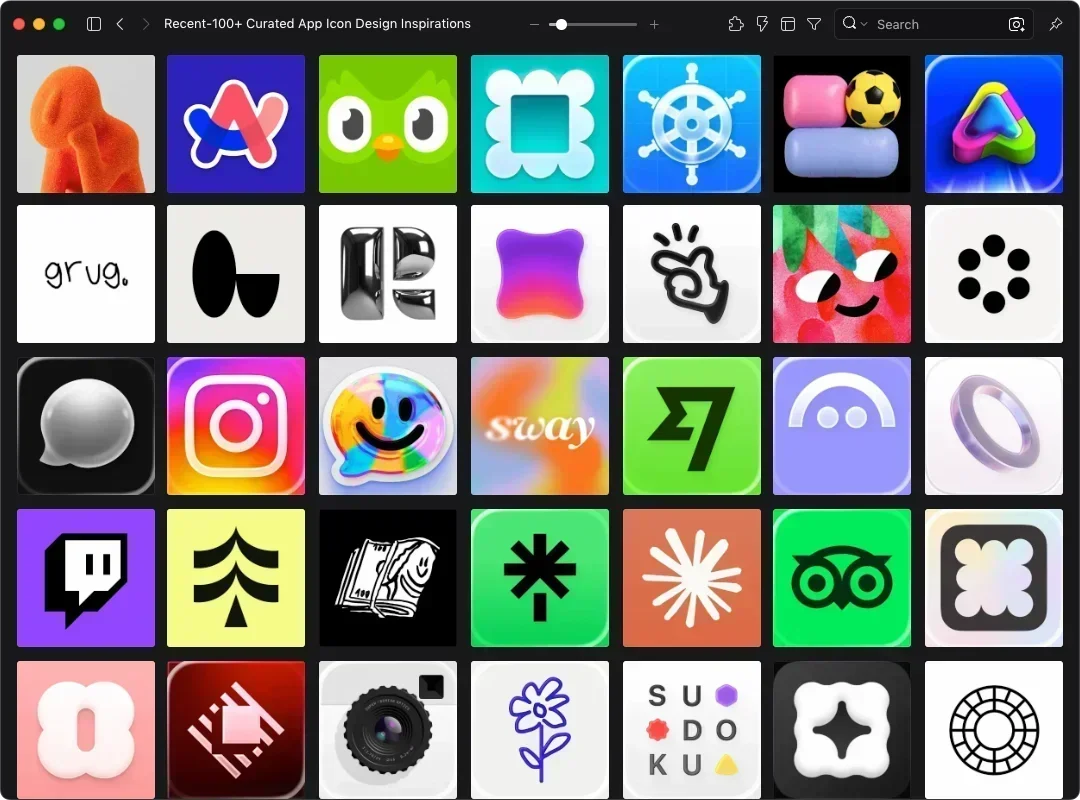The image size is (1080, 800).
Task: Open the sway gradient tile
Action: coord(540,426)
